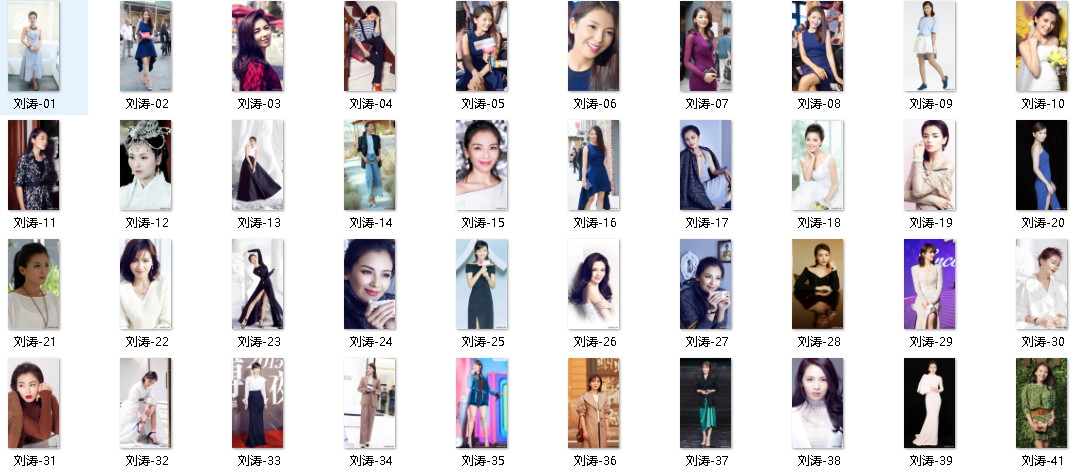Select the file 刘涛-26
1090x472 pixels.
click(x=594, y=285)
